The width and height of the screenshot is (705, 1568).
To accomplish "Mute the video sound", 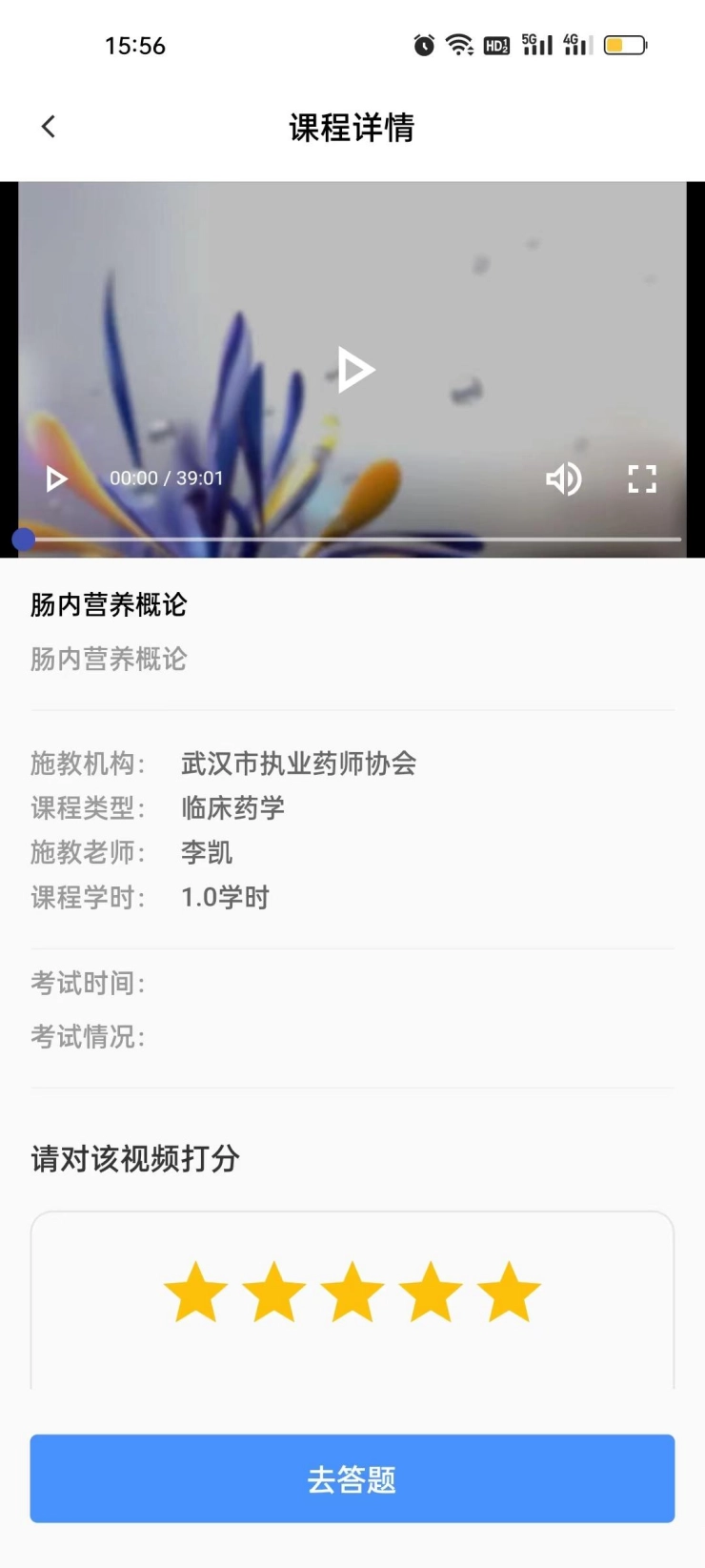I will pyautogui.click(x=563, y=479).
